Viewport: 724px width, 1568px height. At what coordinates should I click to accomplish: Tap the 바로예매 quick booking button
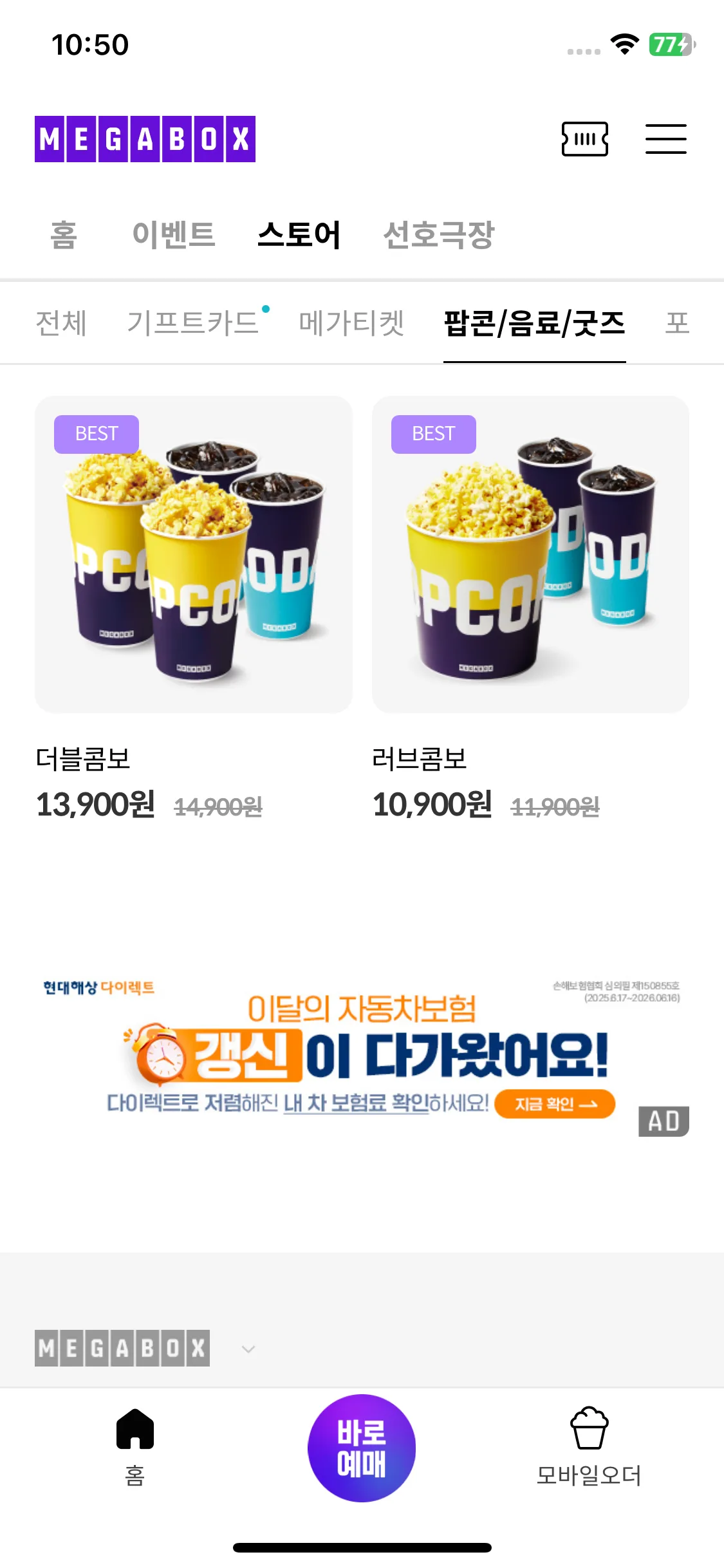pyautogui.click(x=362, y=1448)
